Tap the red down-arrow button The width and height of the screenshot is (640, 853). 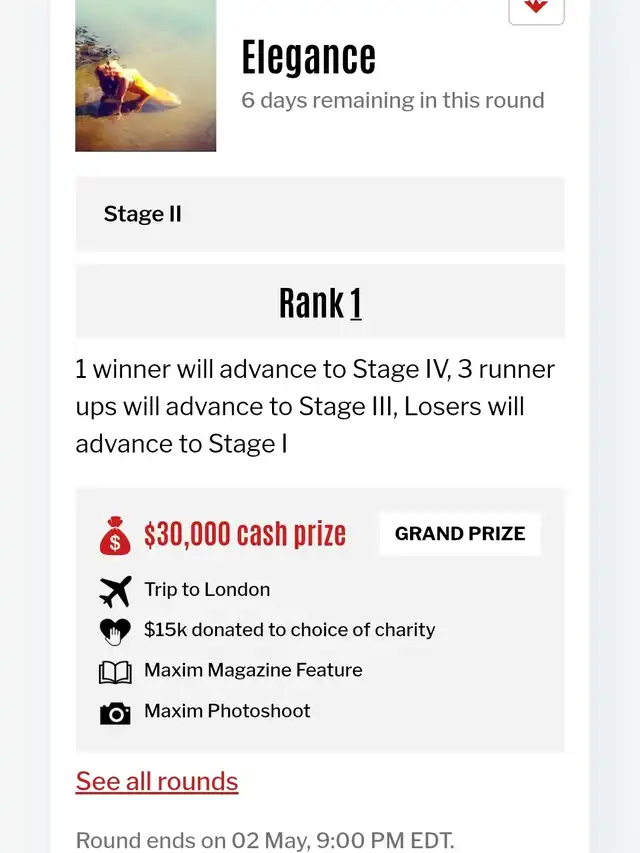[x=537, y=8]
